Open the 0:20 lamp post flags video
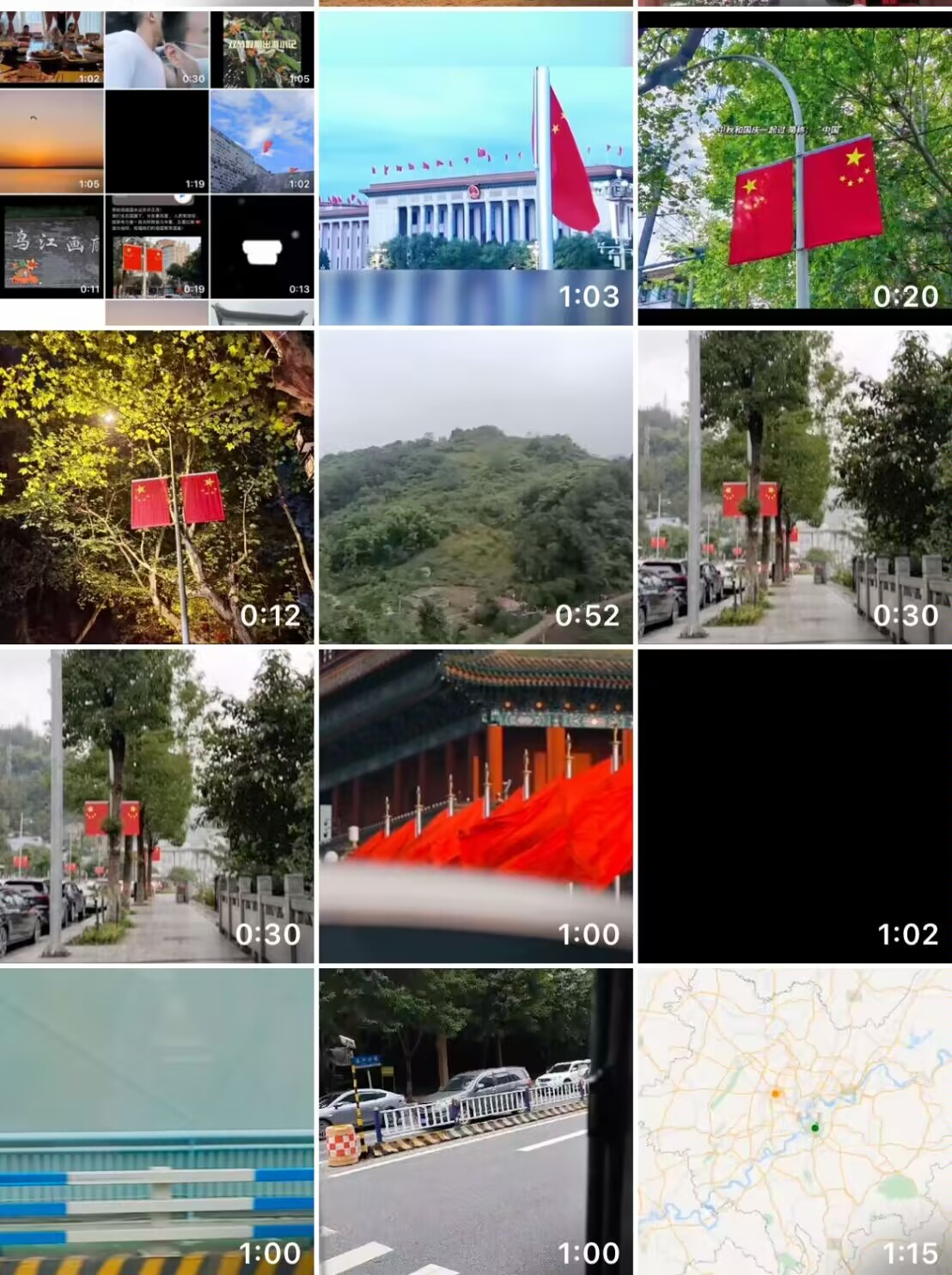Viewport: 952px width, 1275px height. [x=795, y=168]
